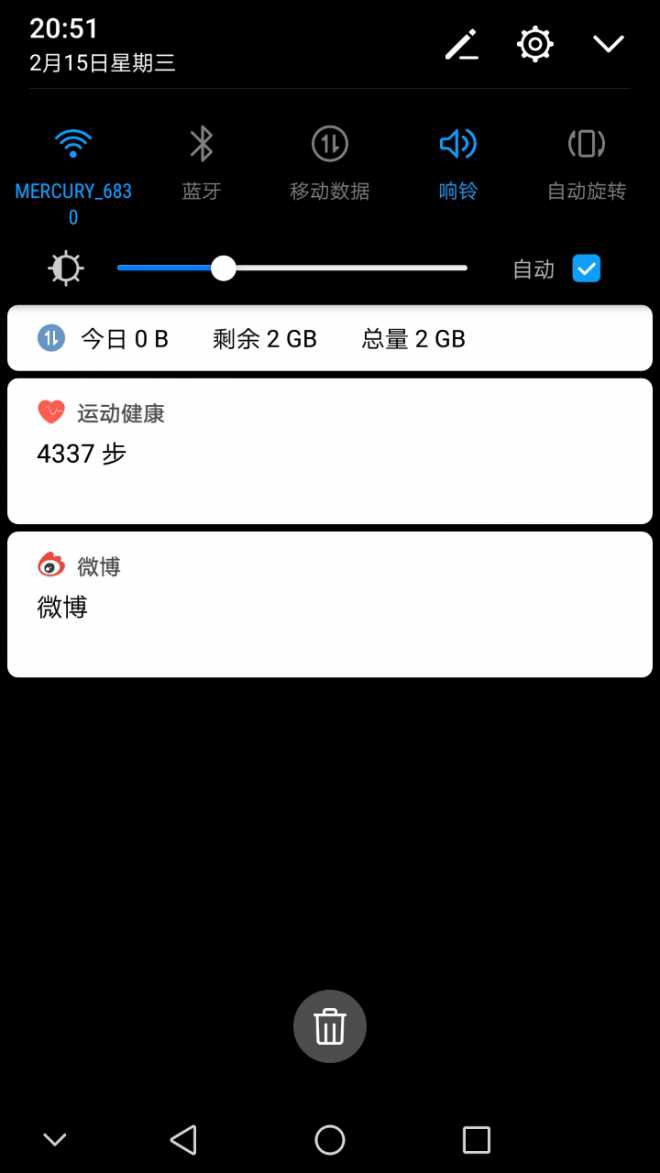The height and width of the screenshot is (1173, 660).
Task: Edit the quick settings tiles with the pencil icon
Action: (x=461, y=44)
